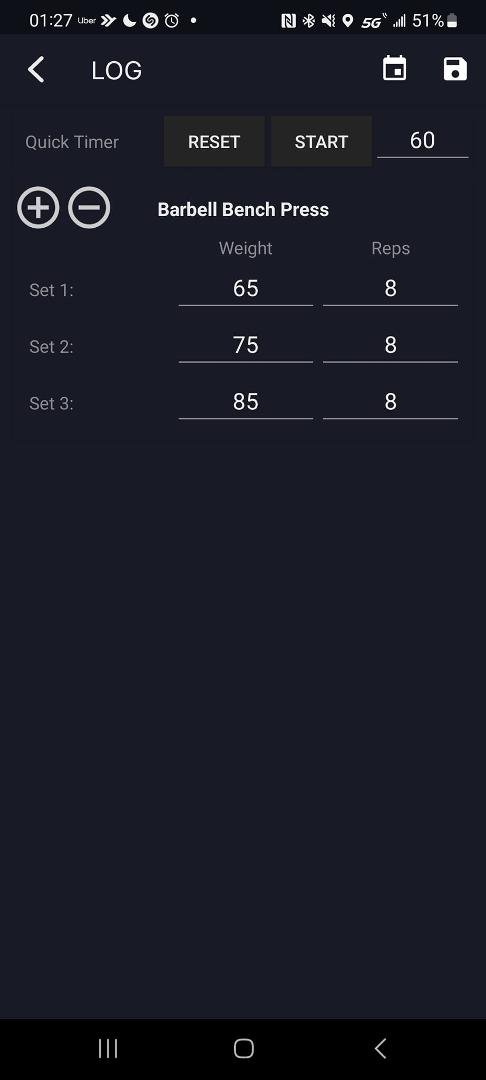Edit Set 1 reps field
Image resolution: width=486 pixels, height=1080 pixels.
tap(390, 288)
